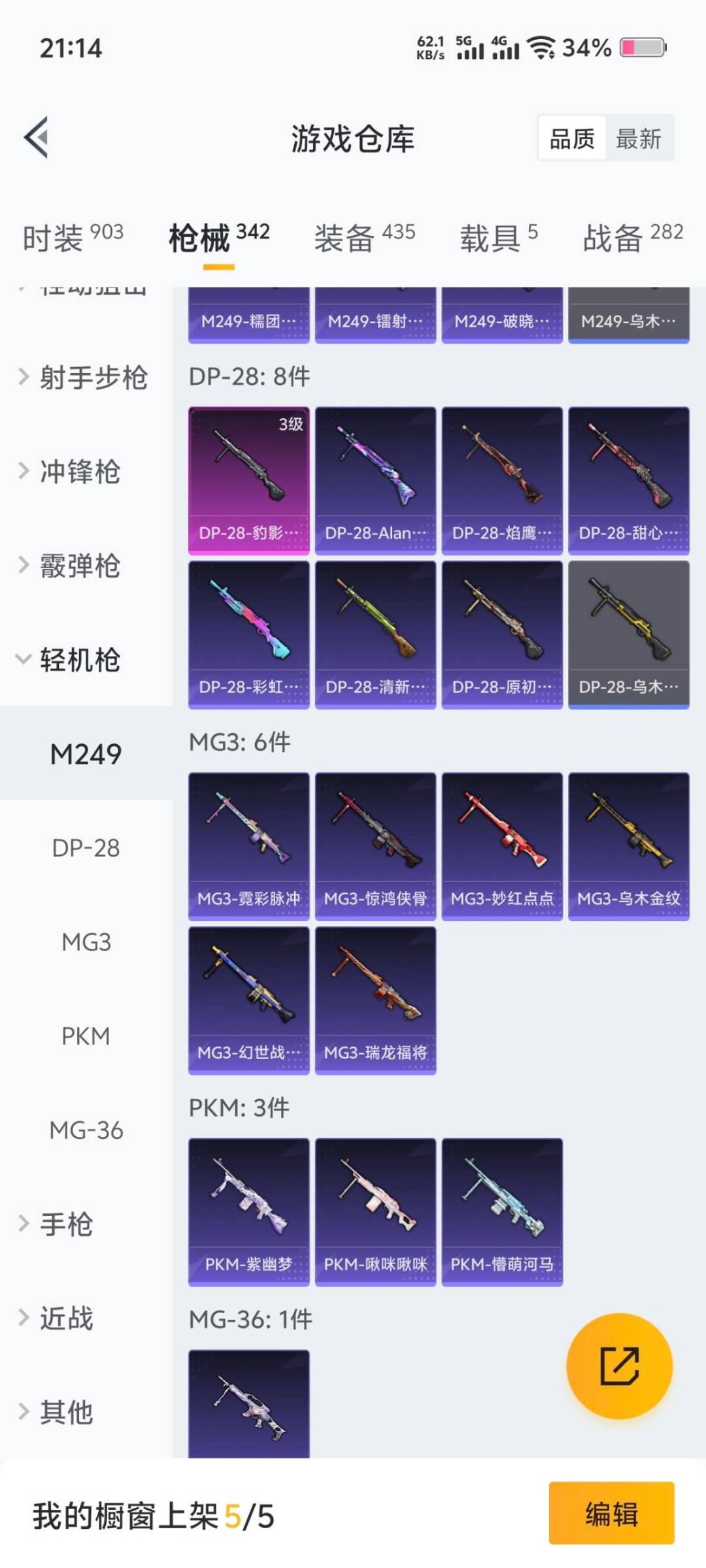The height and width of the screenshot is (1568, 706).
Task: Select the MG3-霓彩脉冲 weapon skin
Action: point(248,843)
